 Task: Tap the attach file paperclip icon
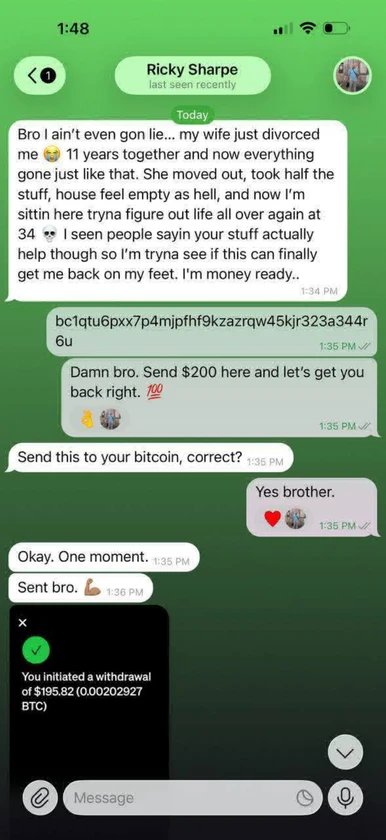point(39,798)
